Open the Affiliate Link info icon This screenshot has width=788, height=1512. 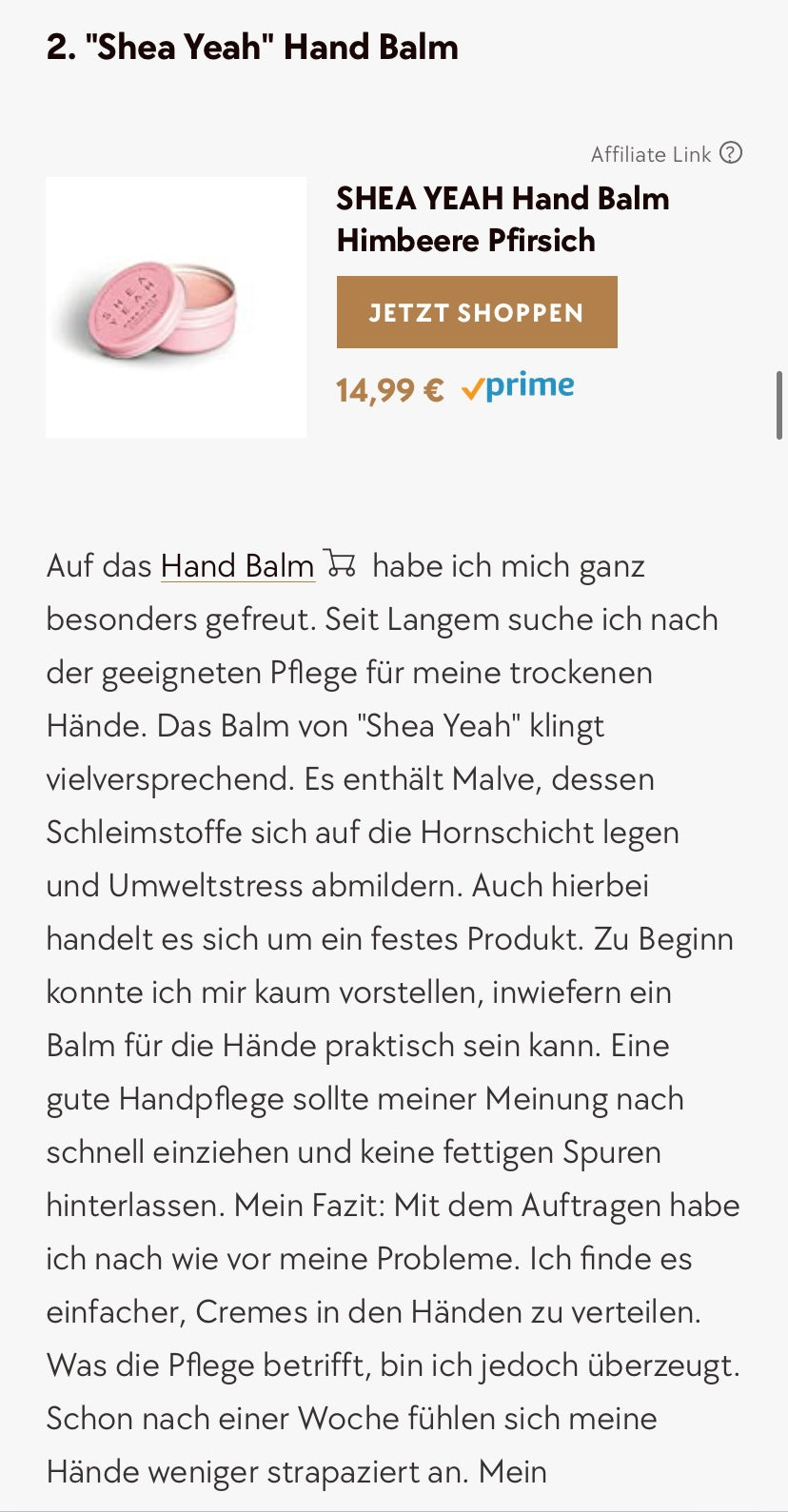click(x=731, y=153)
